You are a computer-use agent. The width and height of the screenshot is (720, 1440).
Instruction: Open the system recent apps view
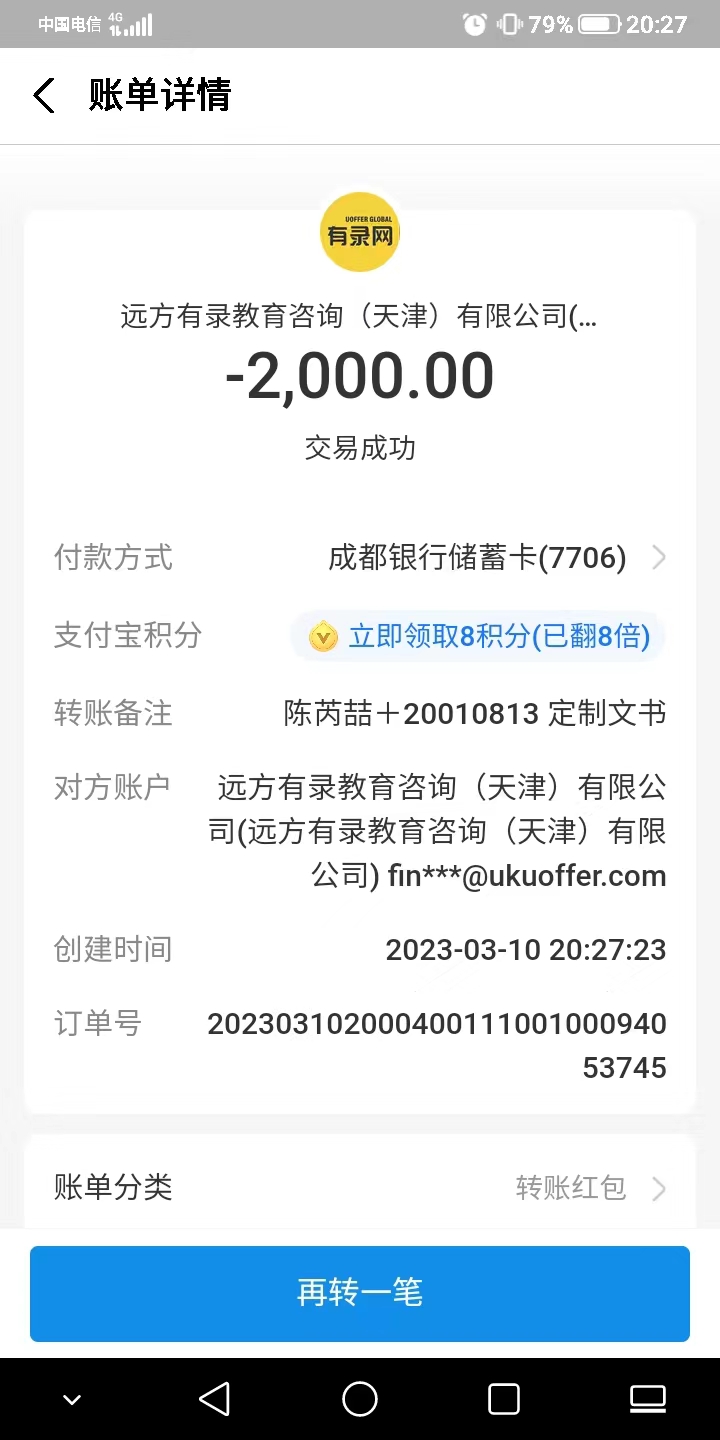[x=504, y=1399]
